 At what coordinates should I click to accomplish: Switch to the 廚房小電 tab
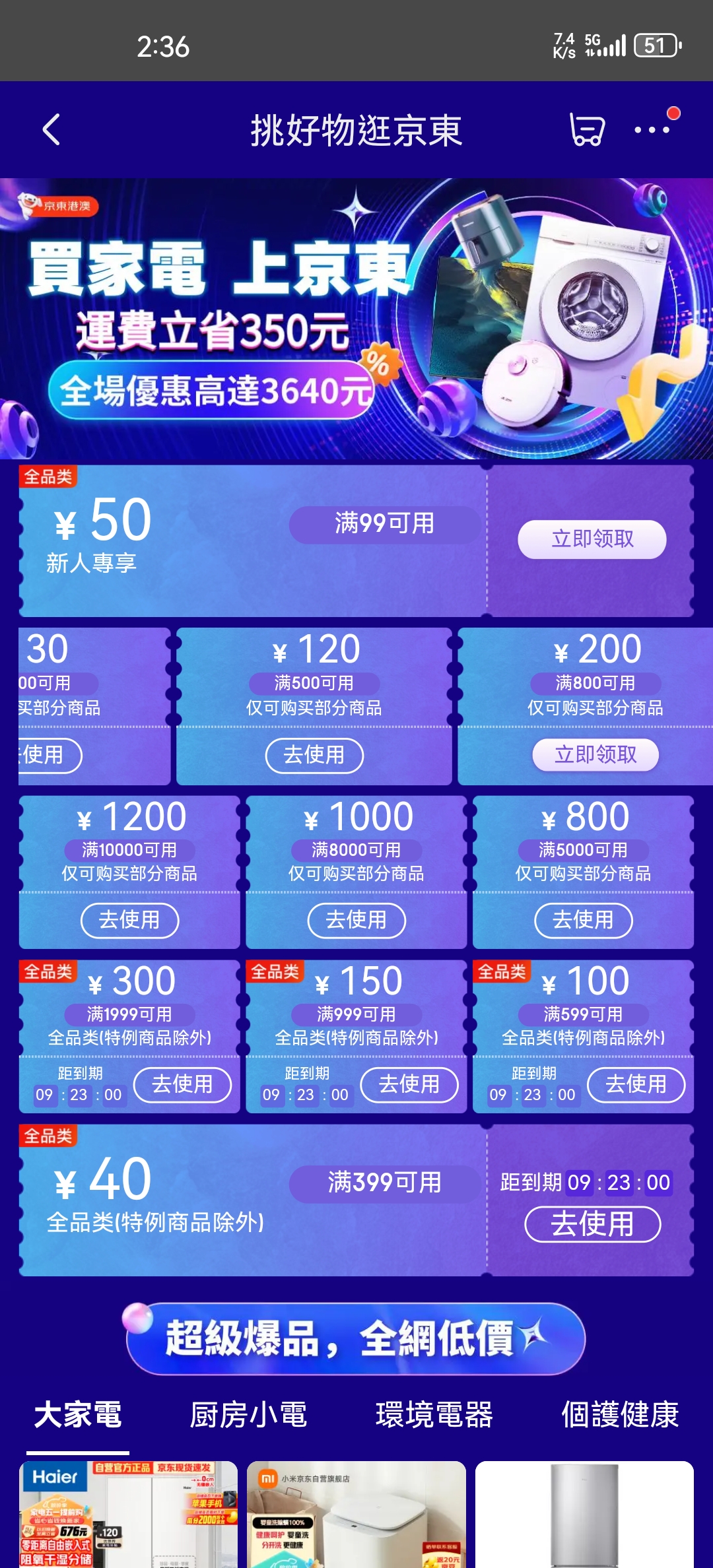click(248, 1415)
